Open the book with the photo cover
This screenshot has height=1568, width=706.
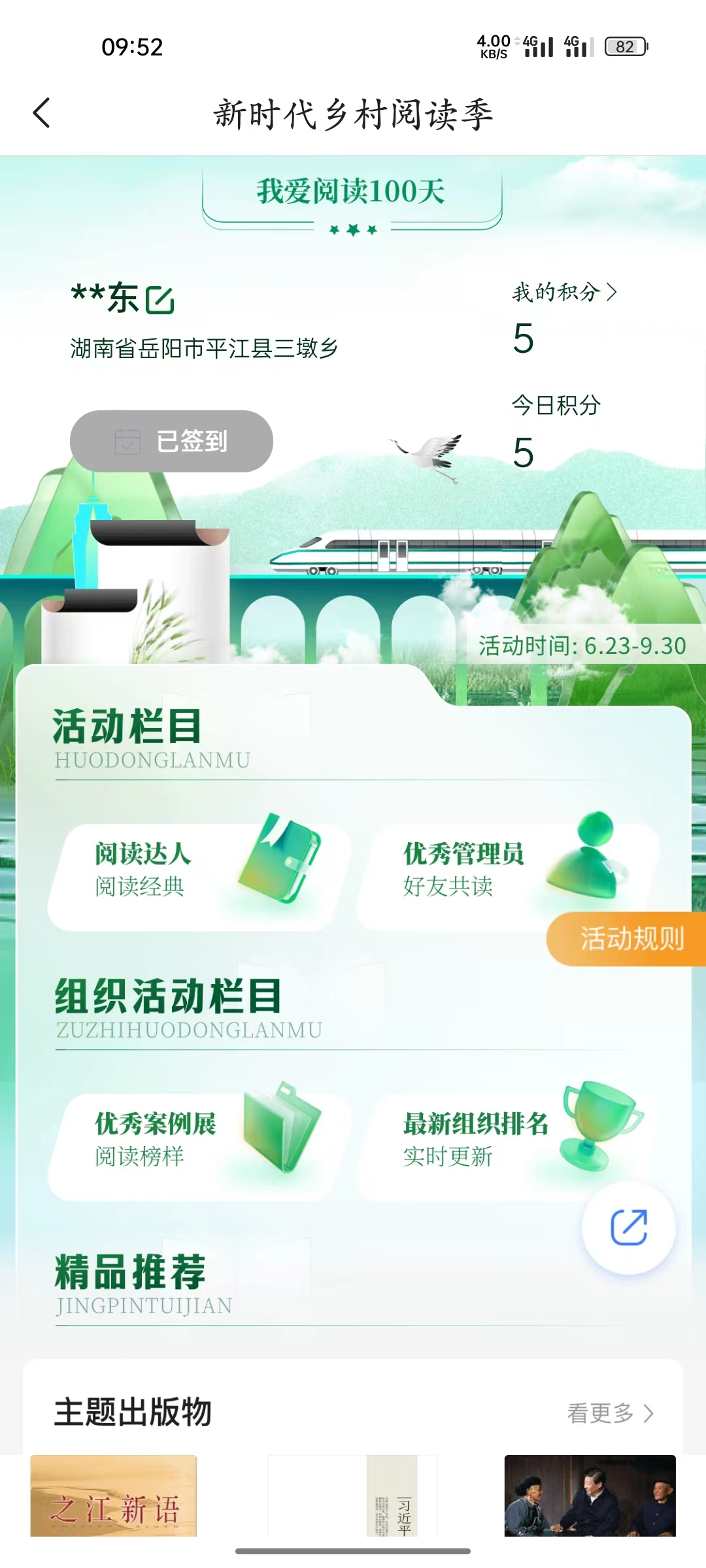click(x=590, y=1496)
